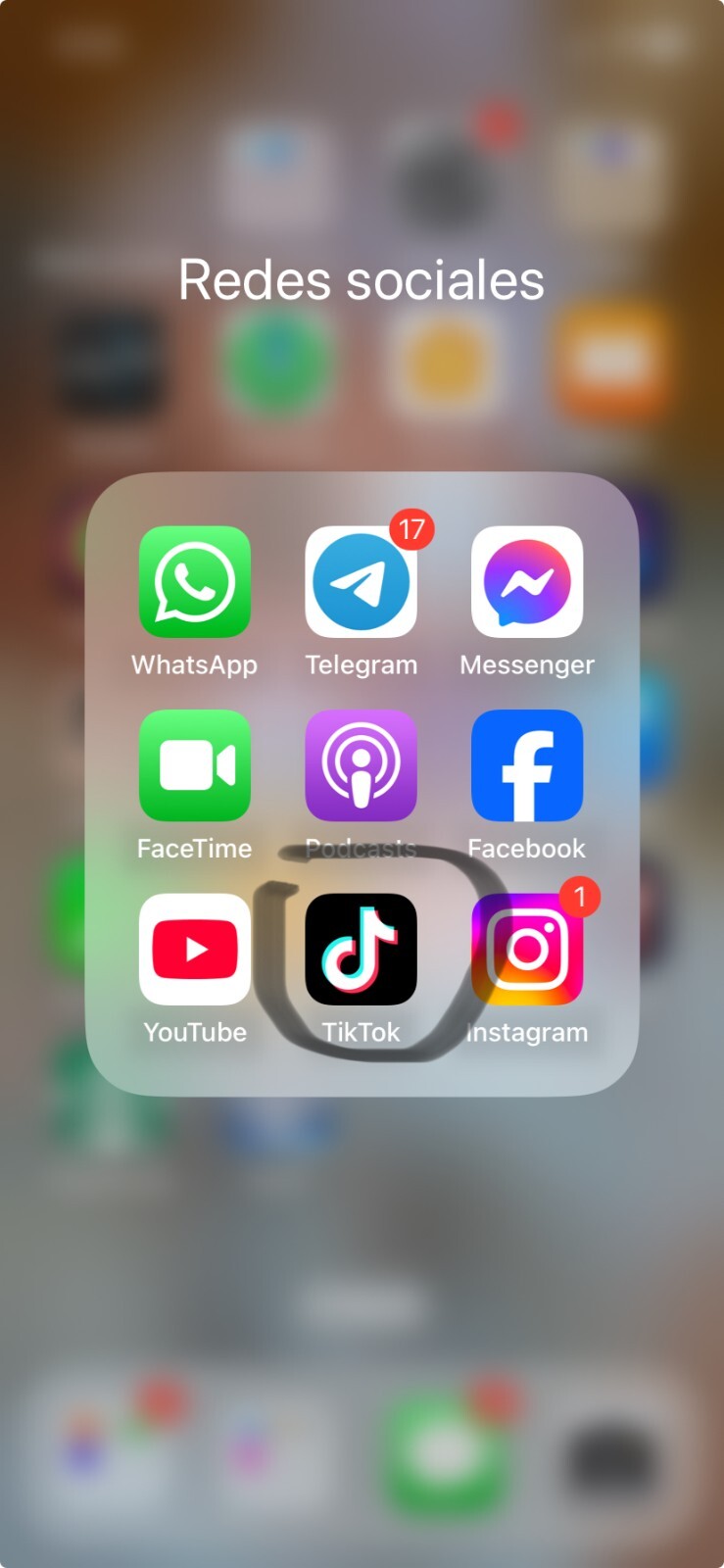Open Instagram with one notification
The height and width of the screenshot is (1568, 724).
coord(527,949)
